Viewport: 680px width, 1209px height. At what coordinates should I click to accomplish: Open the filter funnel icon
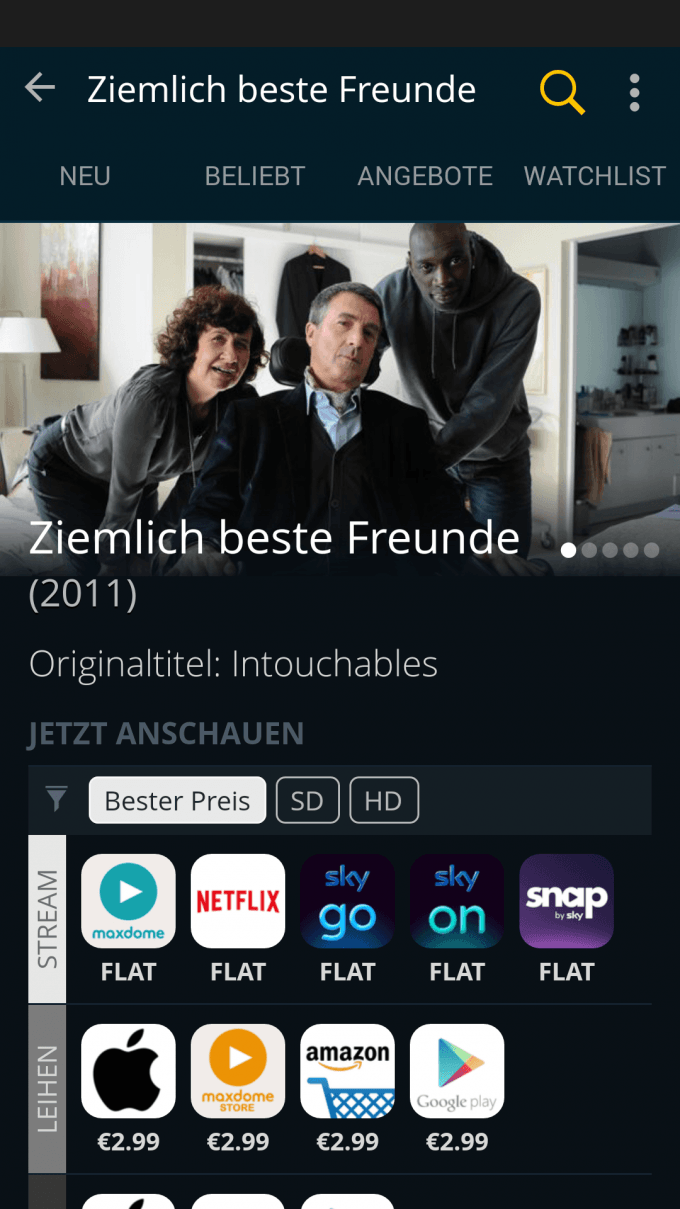[57, 799]
